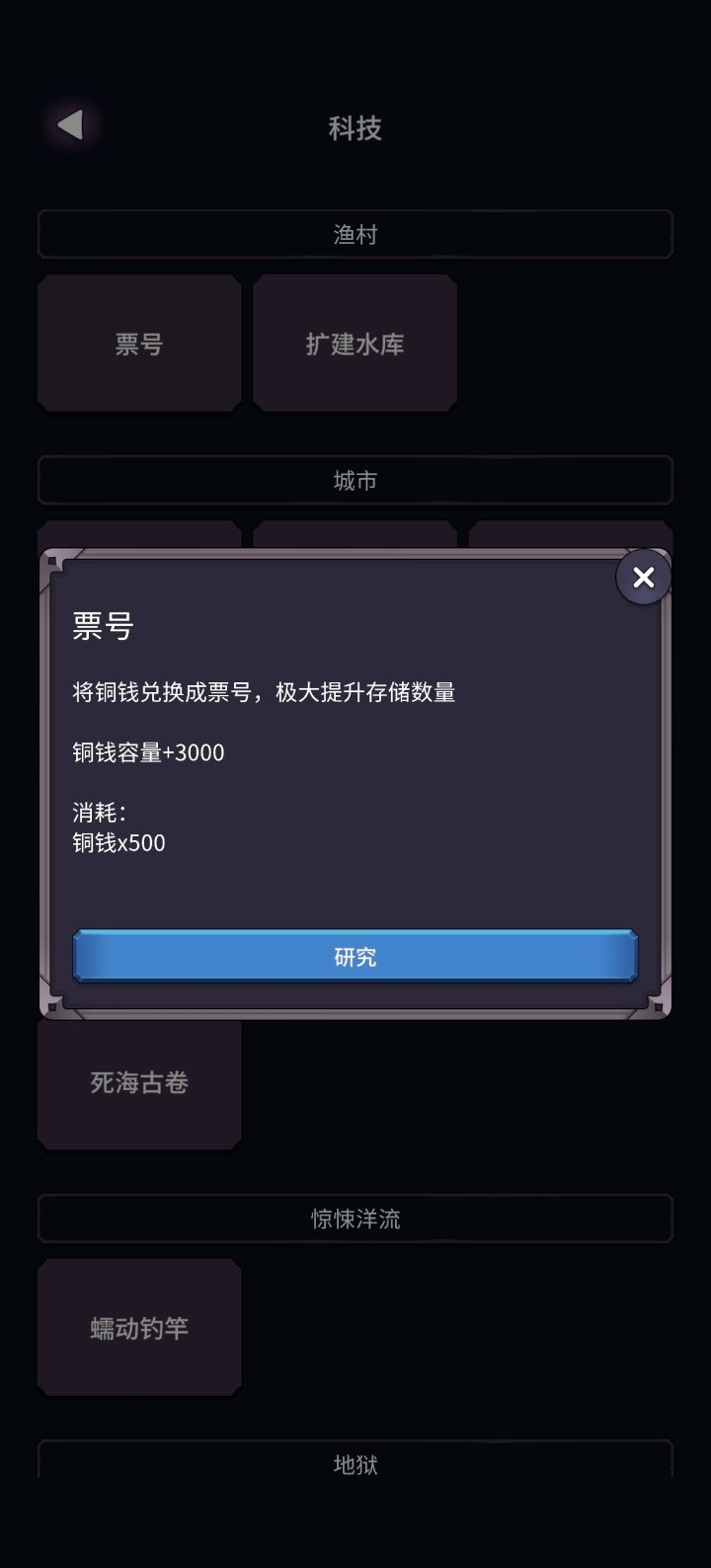This screenshot has width=711, height=1568.
Task: Select the 惊悚洋流 section banner
Action: (x=355, y=1218)
